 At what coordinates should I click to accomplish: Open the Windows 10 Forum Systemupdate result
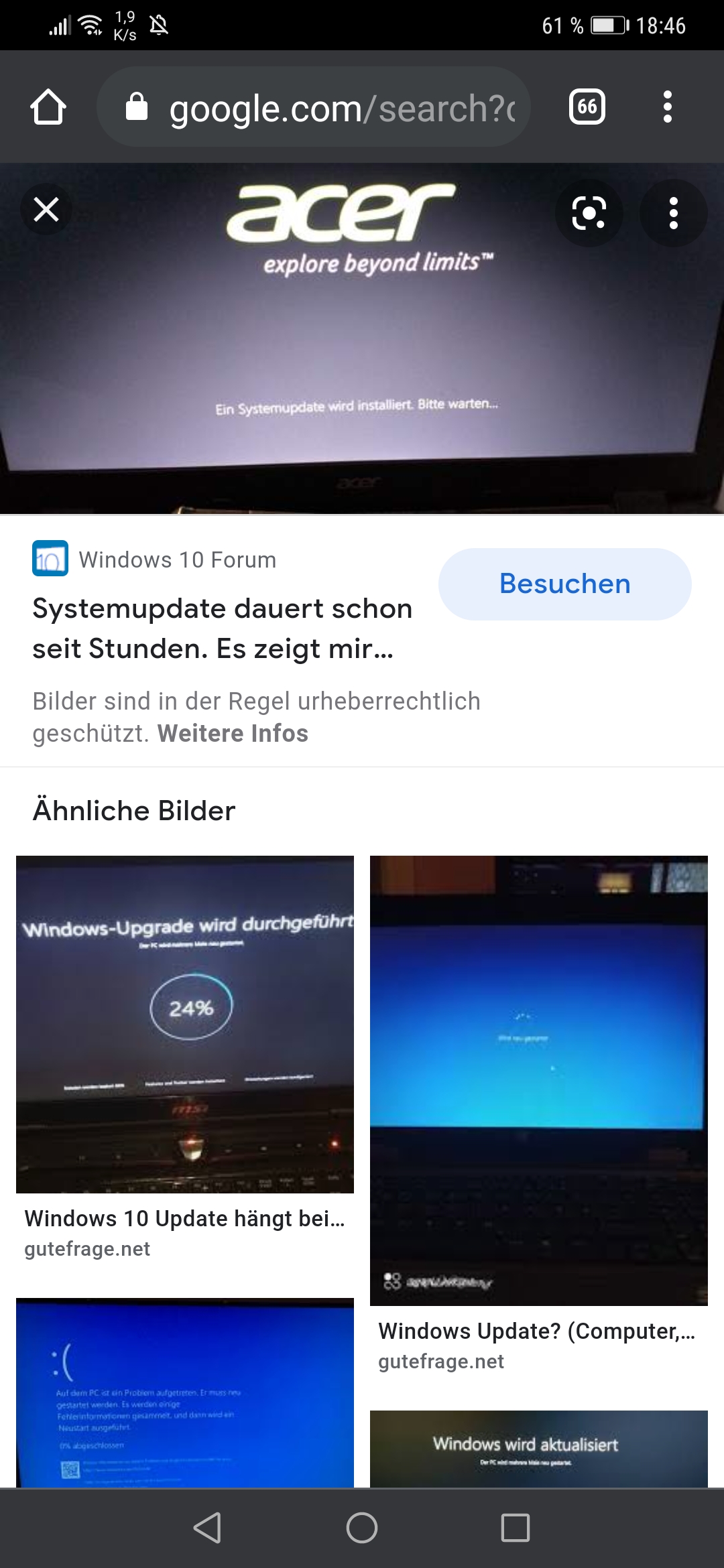pos(222,628)
